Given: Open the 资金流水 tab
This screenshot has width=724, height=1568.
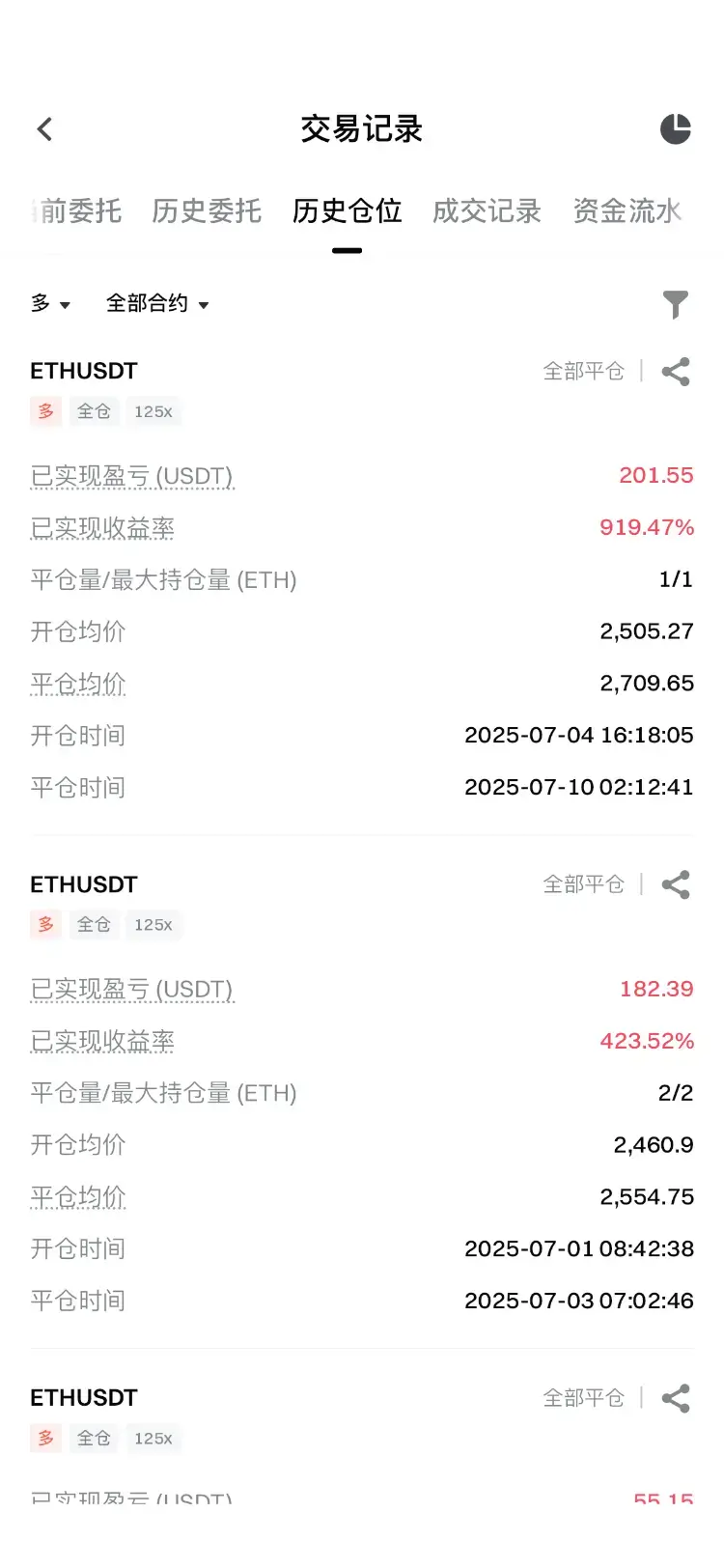Looking at the screenshot, I should pos(627,210).
